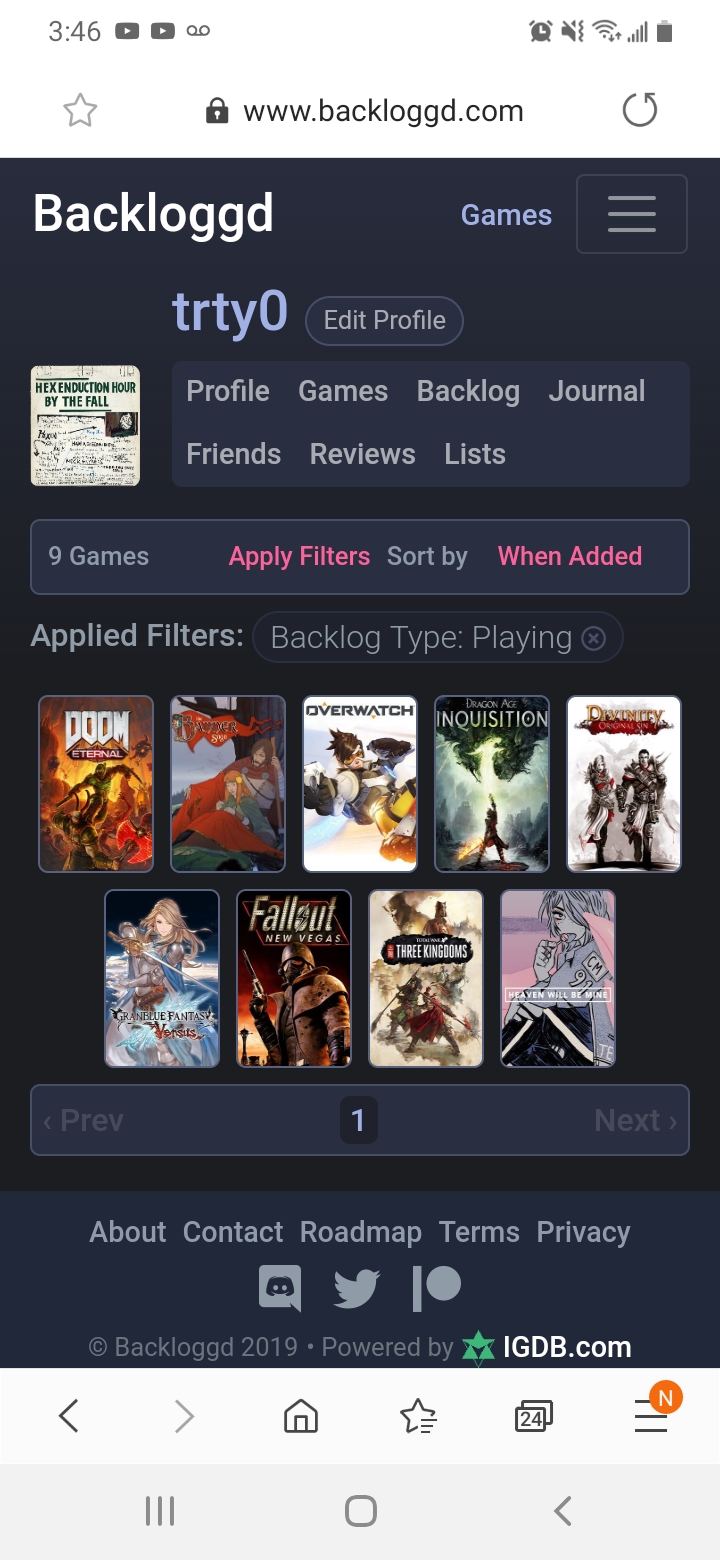Image resolution: width=720 pixels, height=1560 pixels.
Task: Open the Fallout New Vegas game
Action: [294, 978]
